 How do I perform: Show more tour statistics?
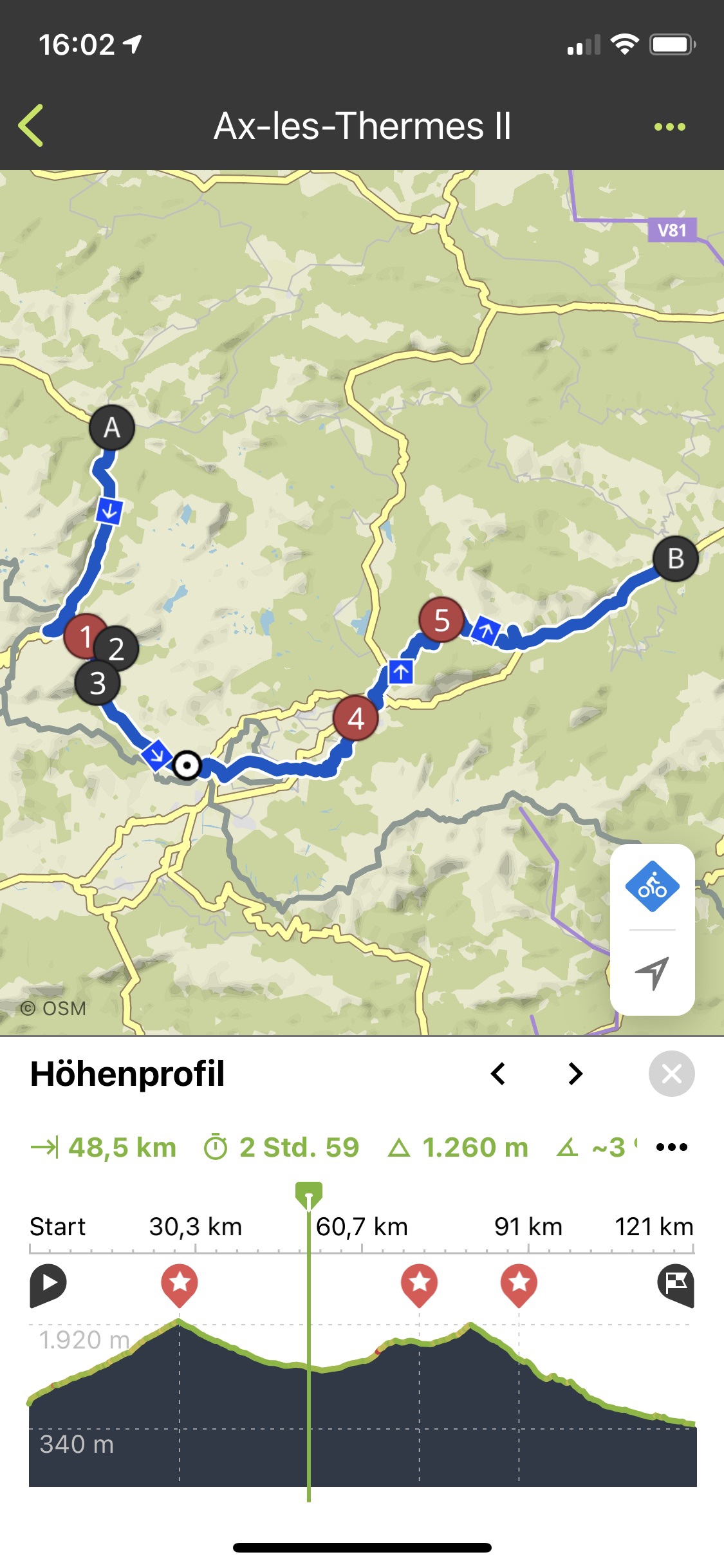tap(672, 1147)
